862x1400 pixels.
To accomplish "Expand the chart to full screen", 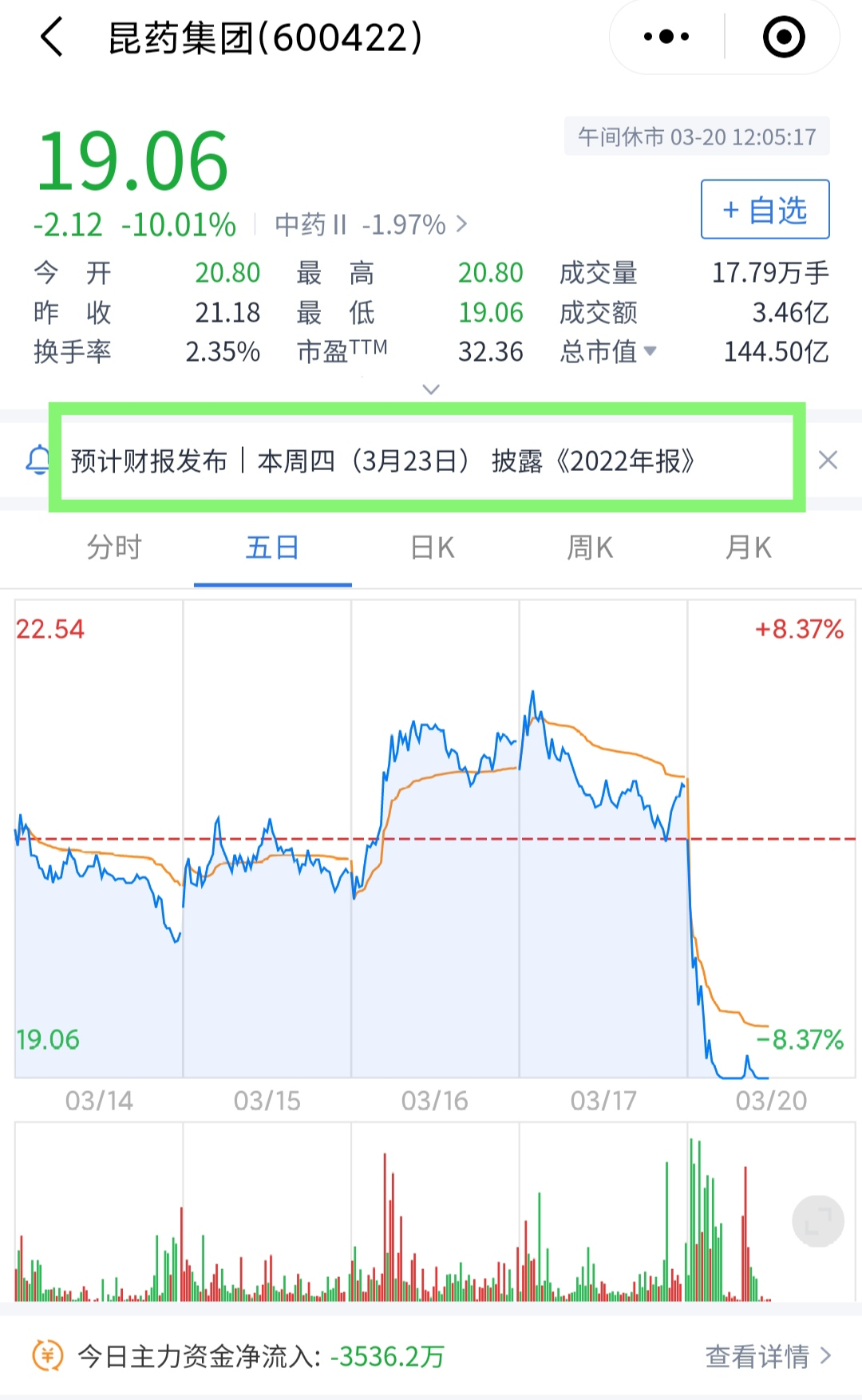I will tap(817, 1221).
